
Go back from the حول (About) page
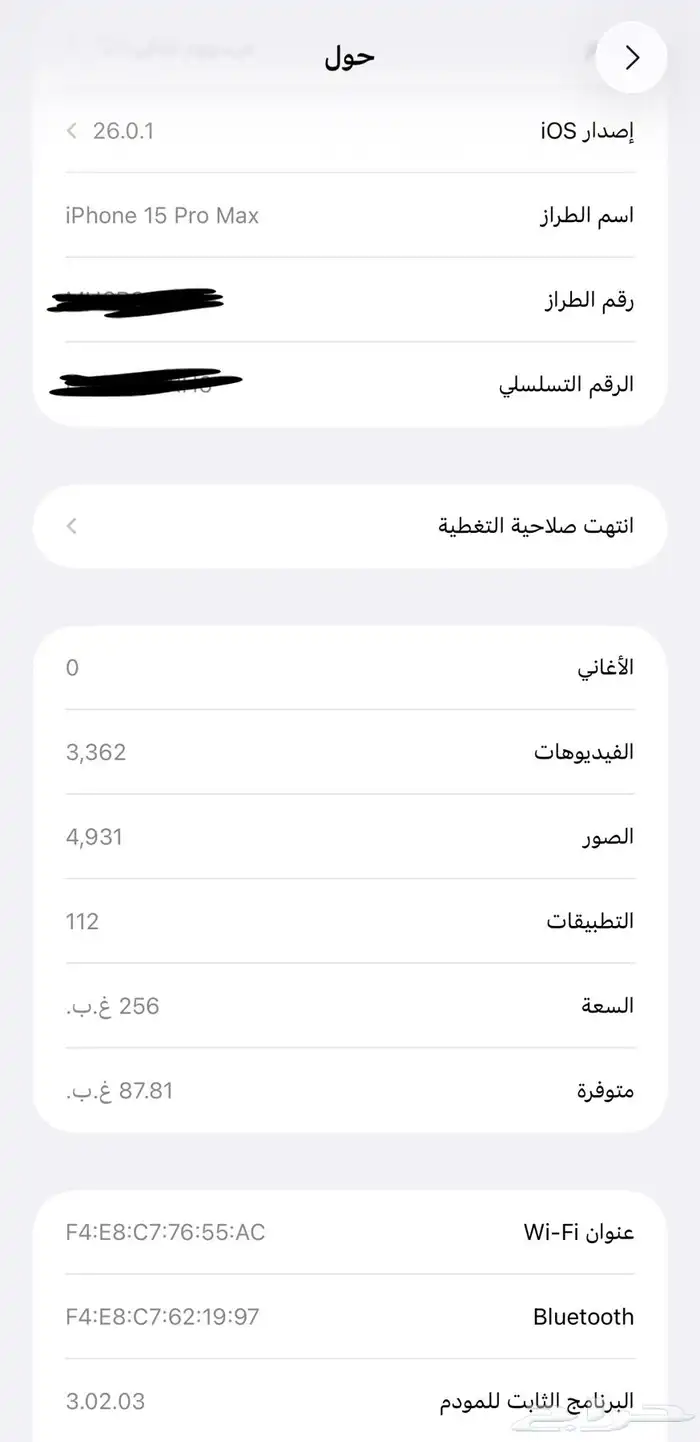pyautogui.click(x=631, y=58)
